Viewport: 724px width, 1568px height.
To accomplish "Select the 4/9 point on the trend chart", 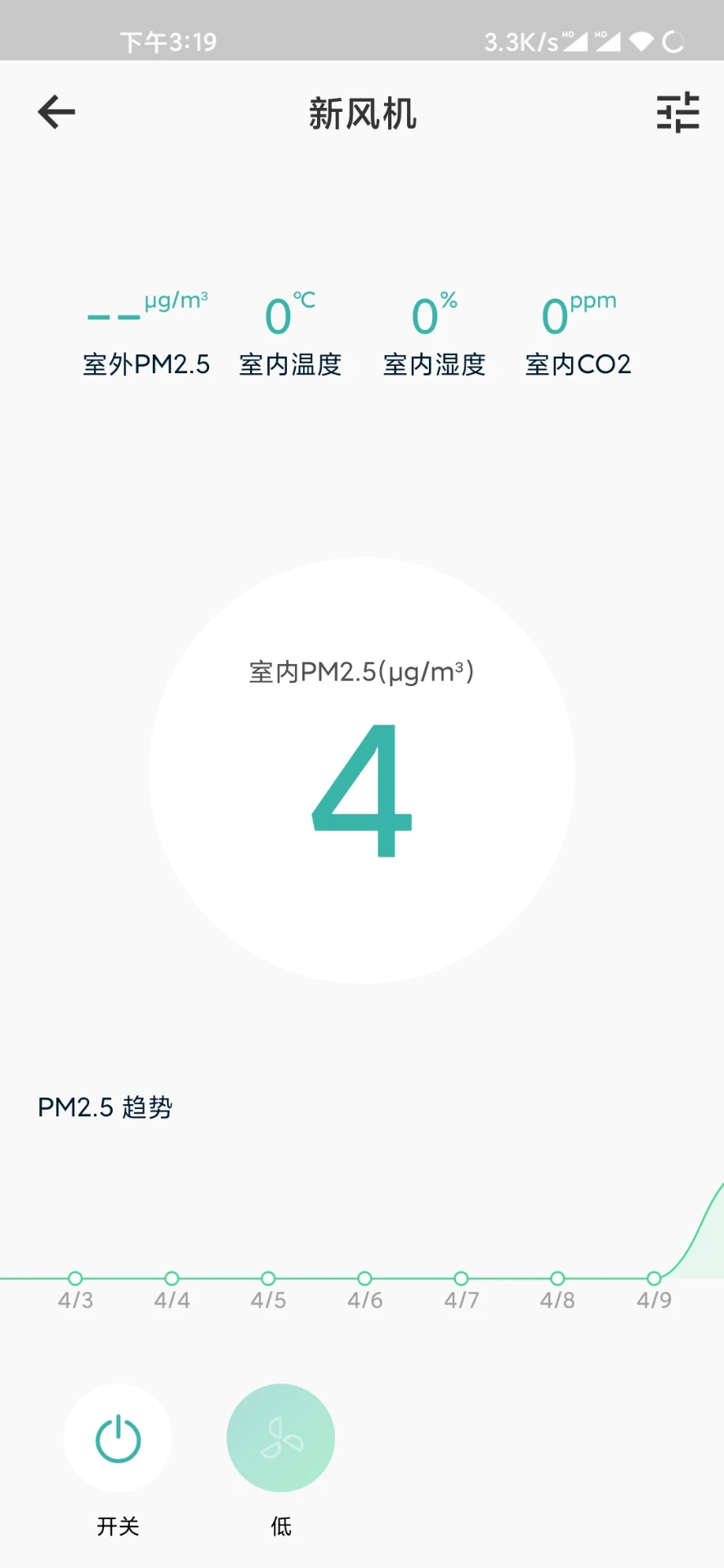I will tap(654, 1278).
